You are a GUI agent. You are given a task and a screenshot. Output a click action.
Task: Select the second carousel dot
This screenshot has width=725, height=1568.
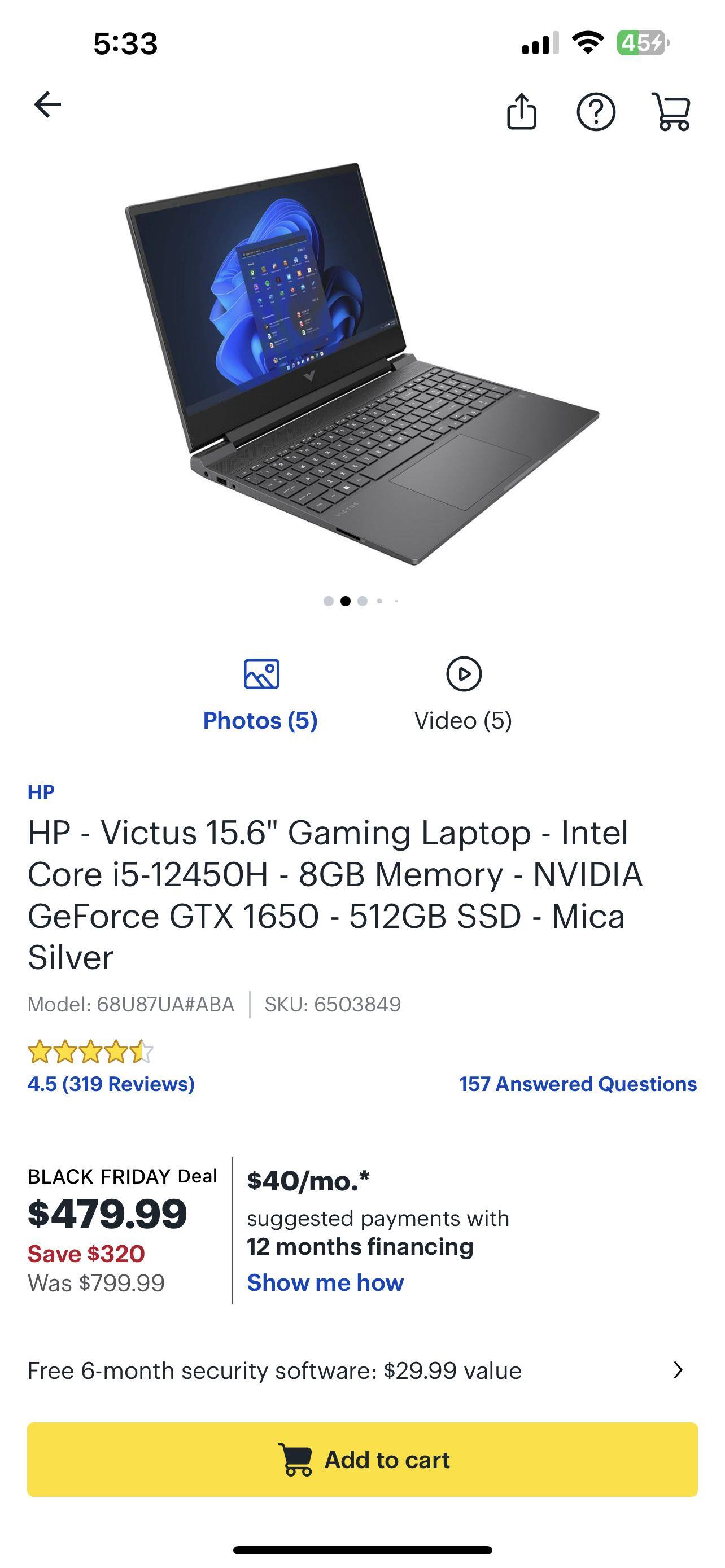(346, 599)
